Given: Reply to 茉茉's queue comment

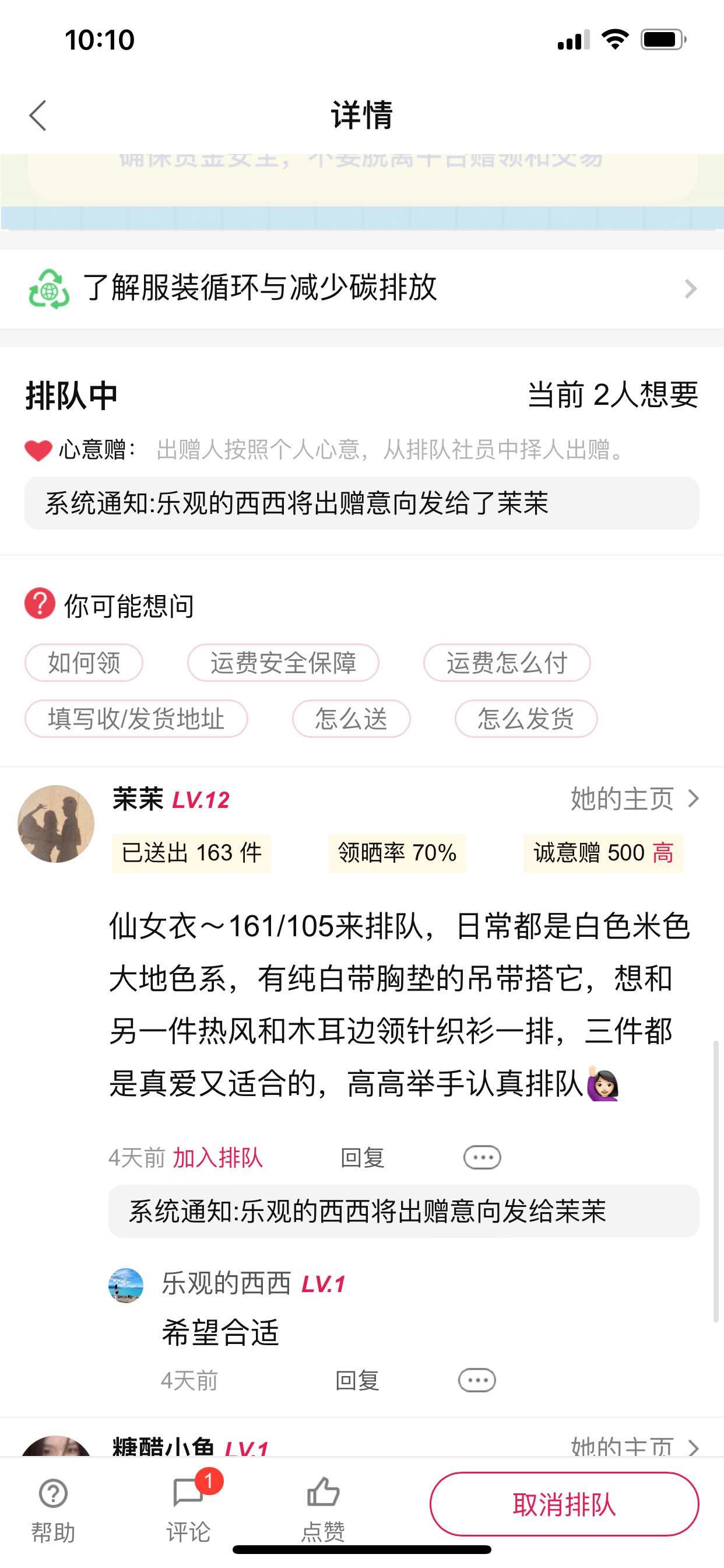Looking at the screenshot, I should point(363,1157).
